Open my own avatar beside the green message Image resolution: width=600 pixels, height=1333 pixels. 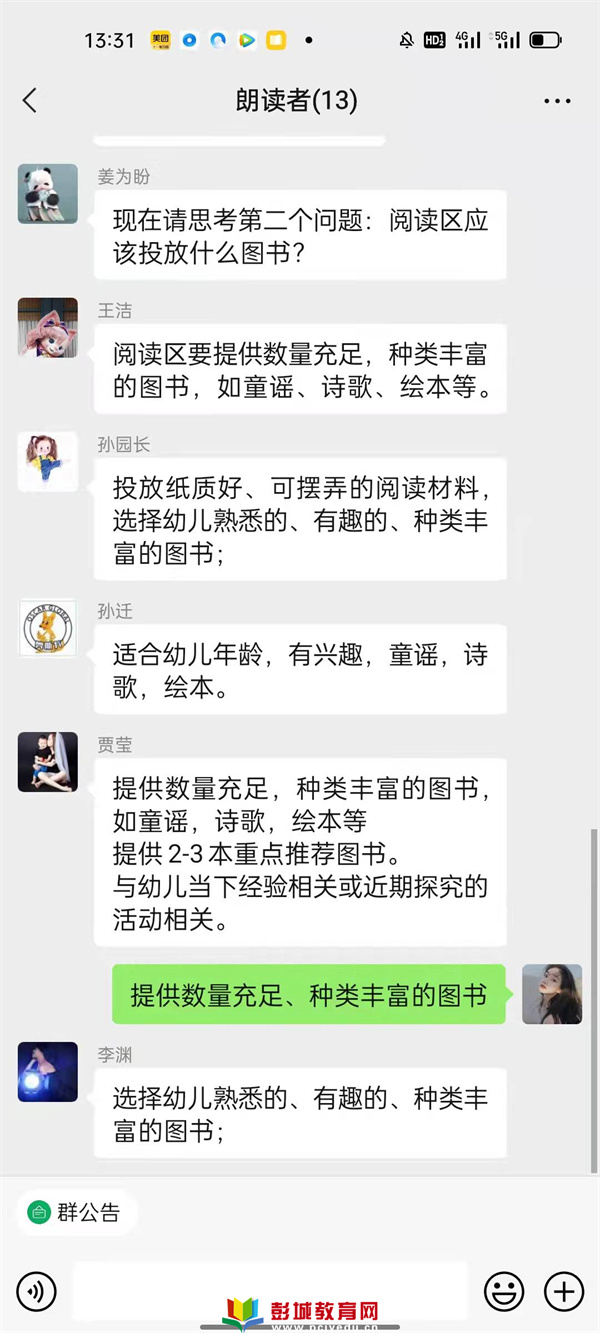(x=552, y=994)
